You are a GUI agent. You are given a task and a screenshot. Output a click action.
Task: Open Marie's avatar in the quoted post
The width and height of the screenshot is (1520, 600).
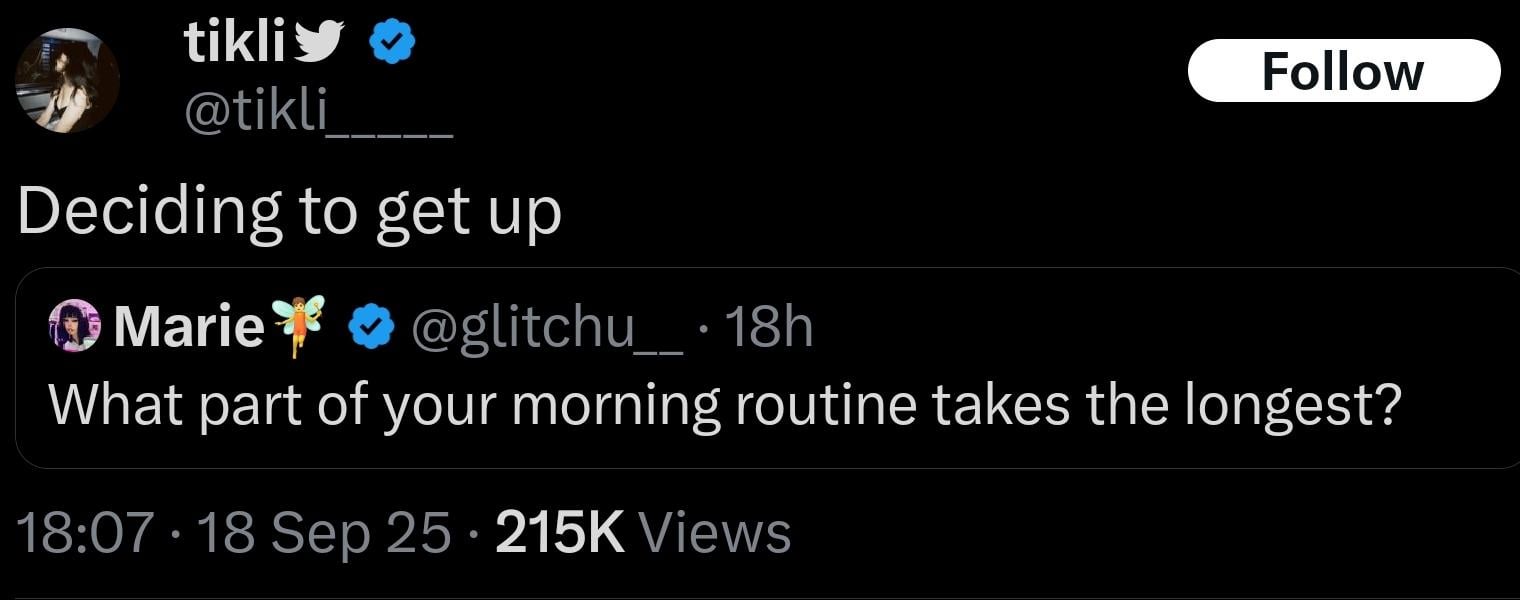75,328
